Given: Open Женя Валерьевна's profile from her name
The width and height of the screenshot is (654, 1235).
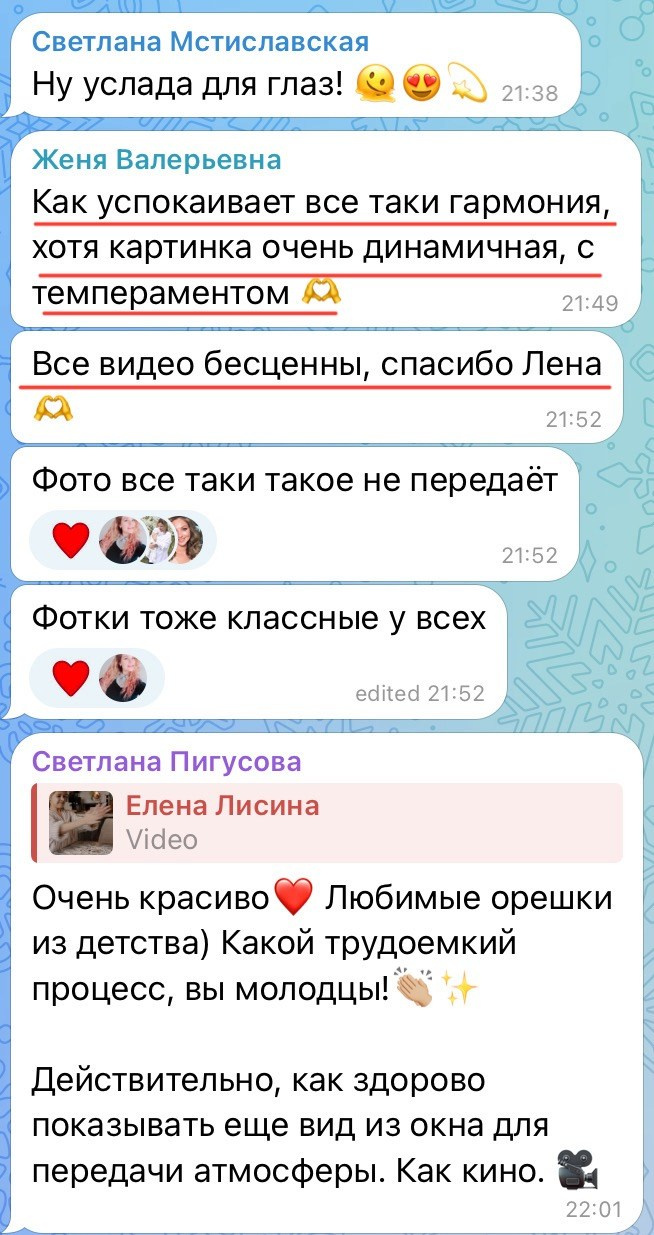Looking at the screenshot, I should pos(157,159).
